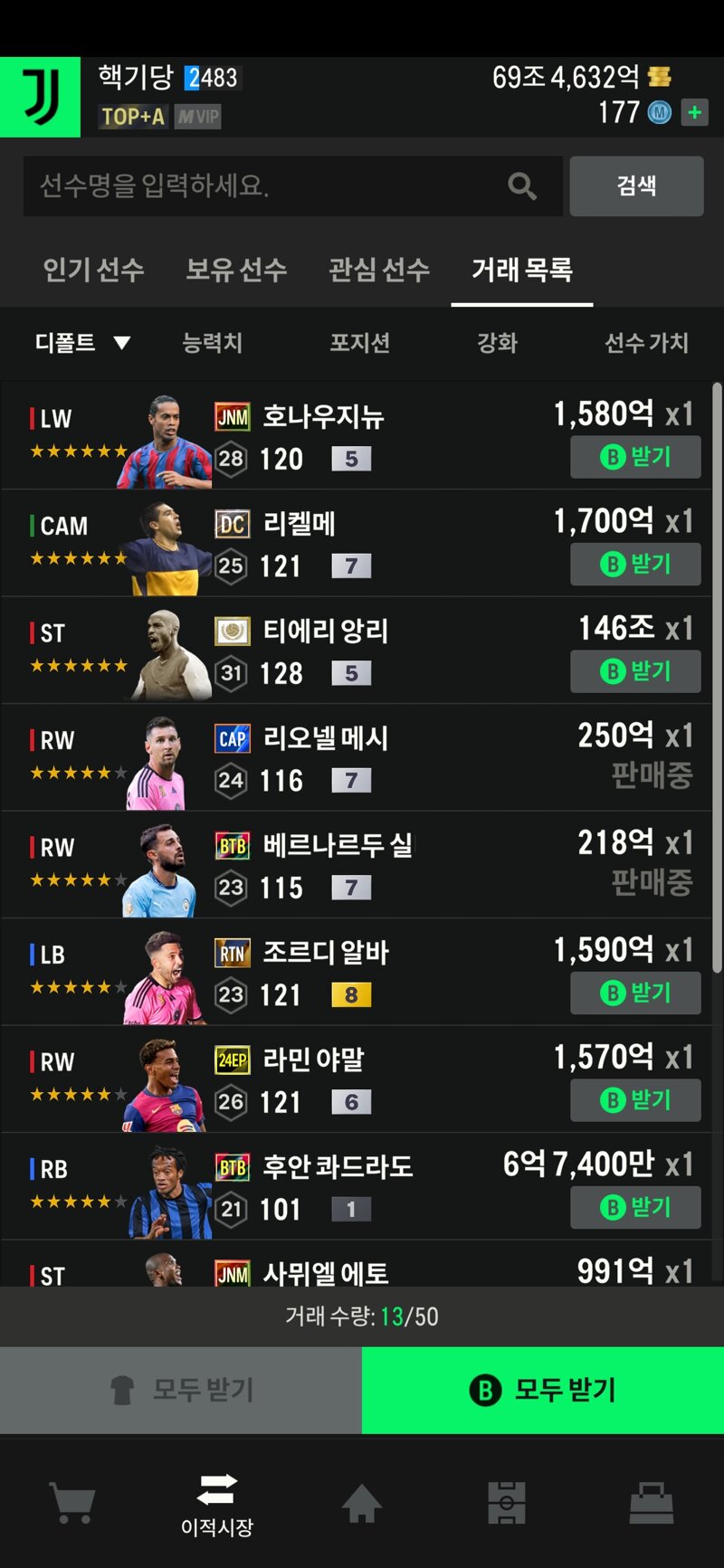Expand the 디폴트 sort dropdown
The image size is (724, 1568).
click(83, 343)
